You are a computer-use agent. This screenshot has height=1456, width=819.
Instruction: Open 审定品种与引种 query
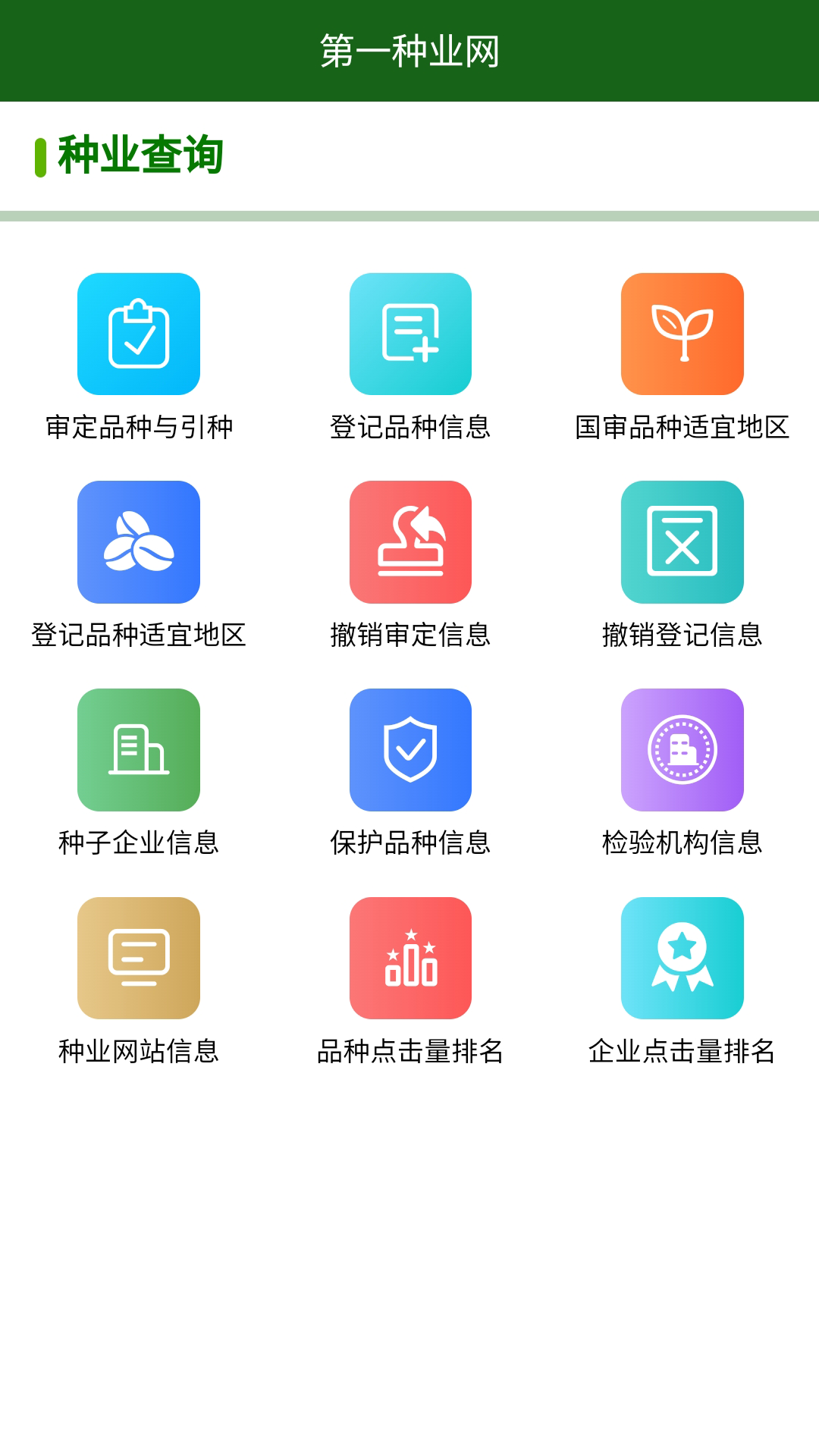(138, 335)
